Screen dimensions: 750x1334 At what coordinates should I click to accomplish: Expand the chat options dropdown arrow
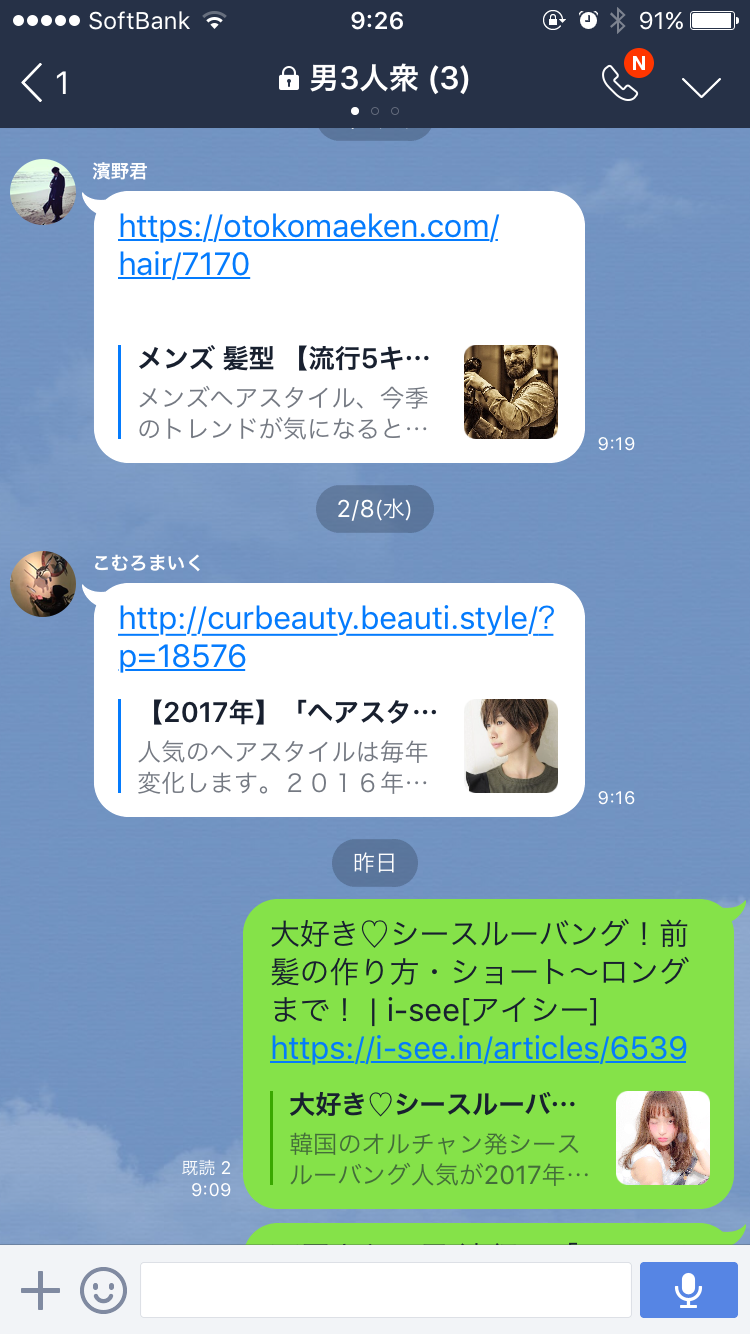point(701,86)
